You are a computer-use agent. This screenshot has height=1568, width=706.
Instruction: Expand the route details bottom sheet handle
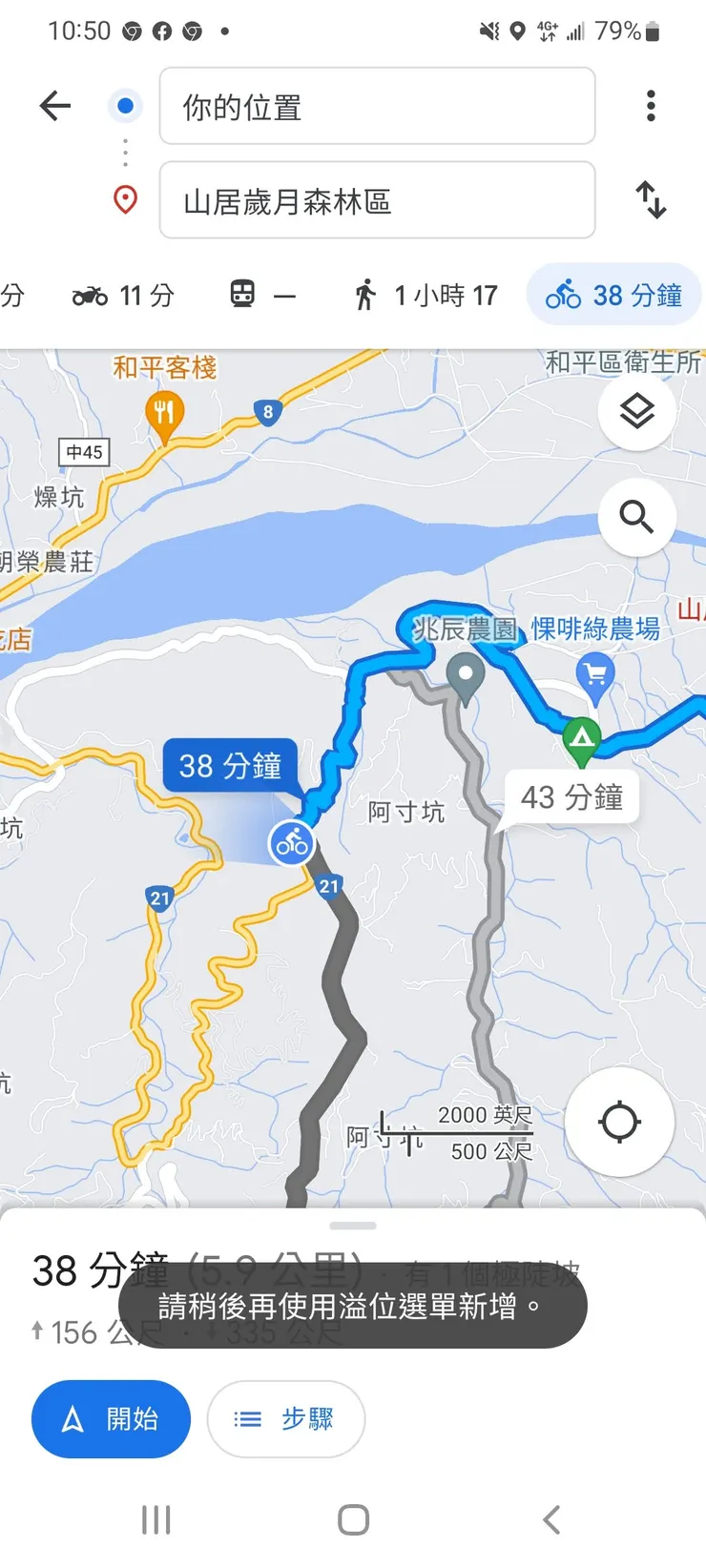(352, 1225)
